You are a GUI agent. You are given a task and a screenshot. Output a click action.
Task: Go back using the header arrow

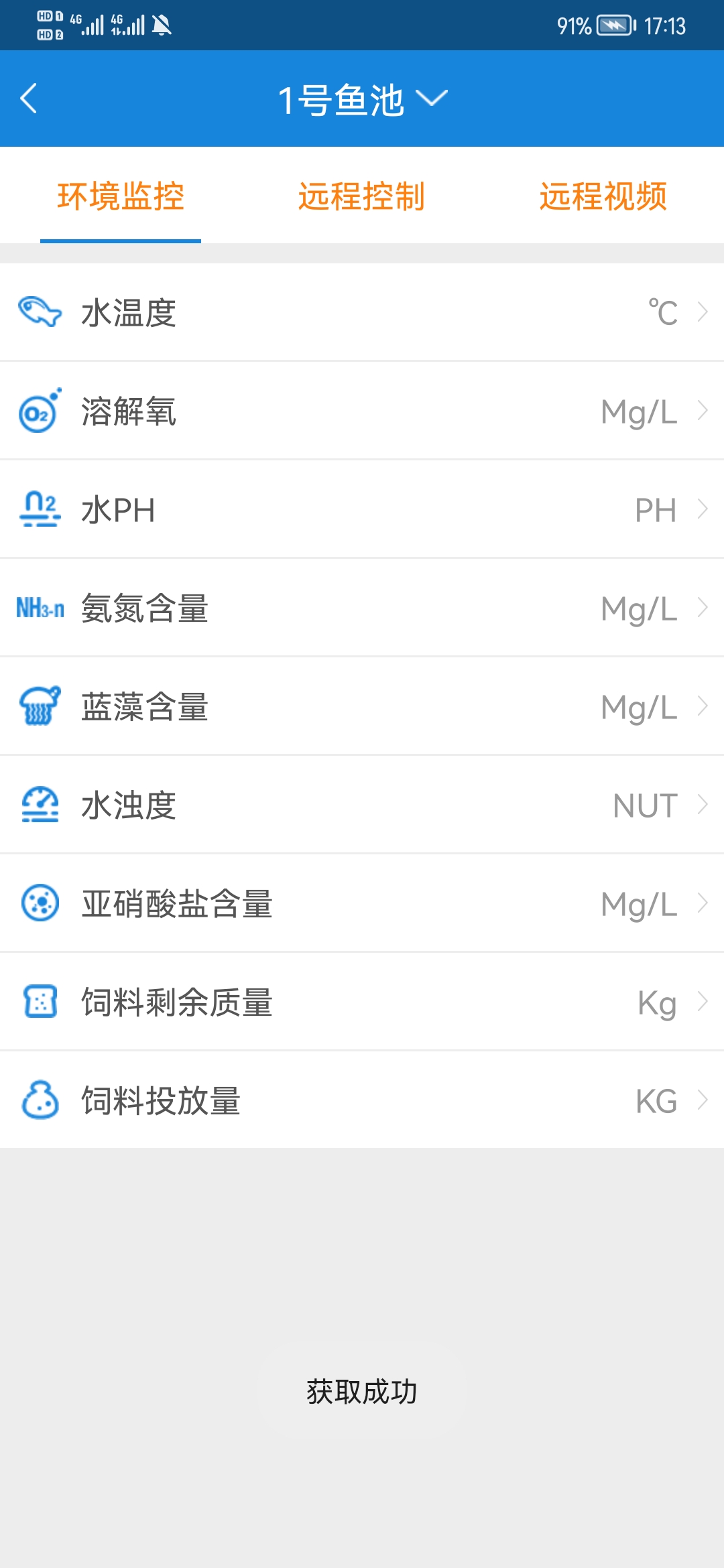click(x=29, y=99)
